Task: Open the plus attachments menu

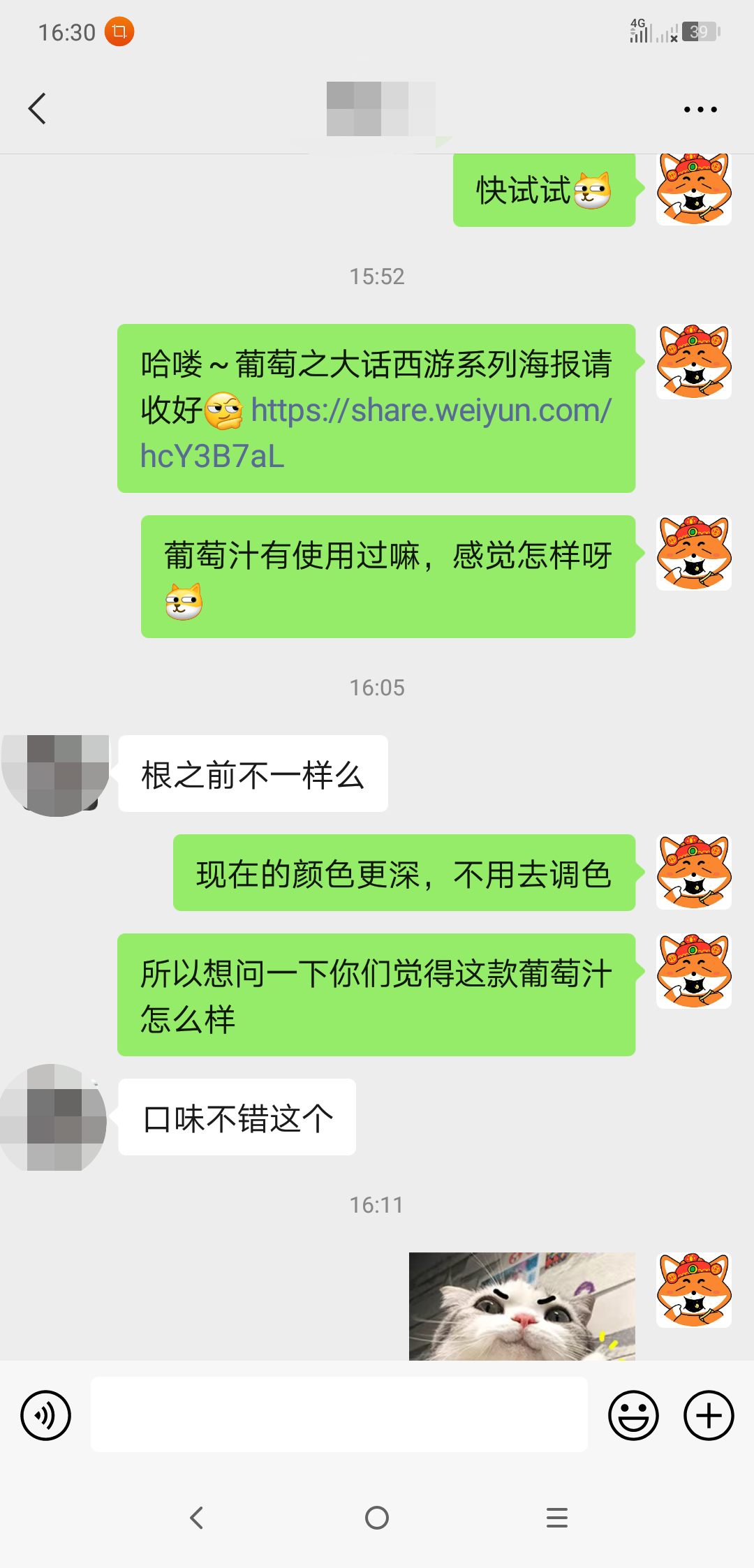Action: coord(708,1415)
